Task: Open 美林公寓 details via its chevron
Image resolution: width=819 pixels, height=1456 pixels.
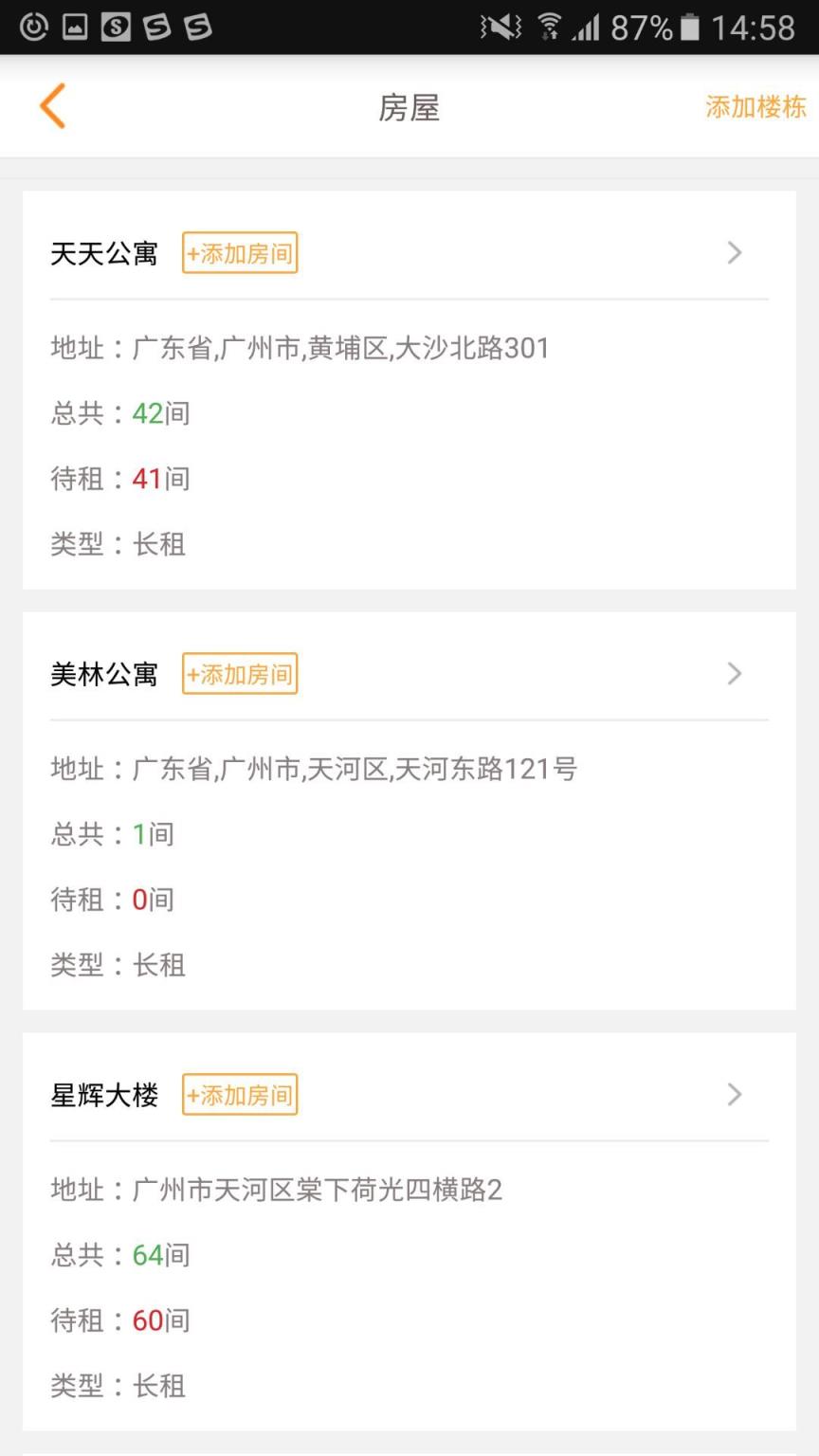Action: tap(734, 674)
